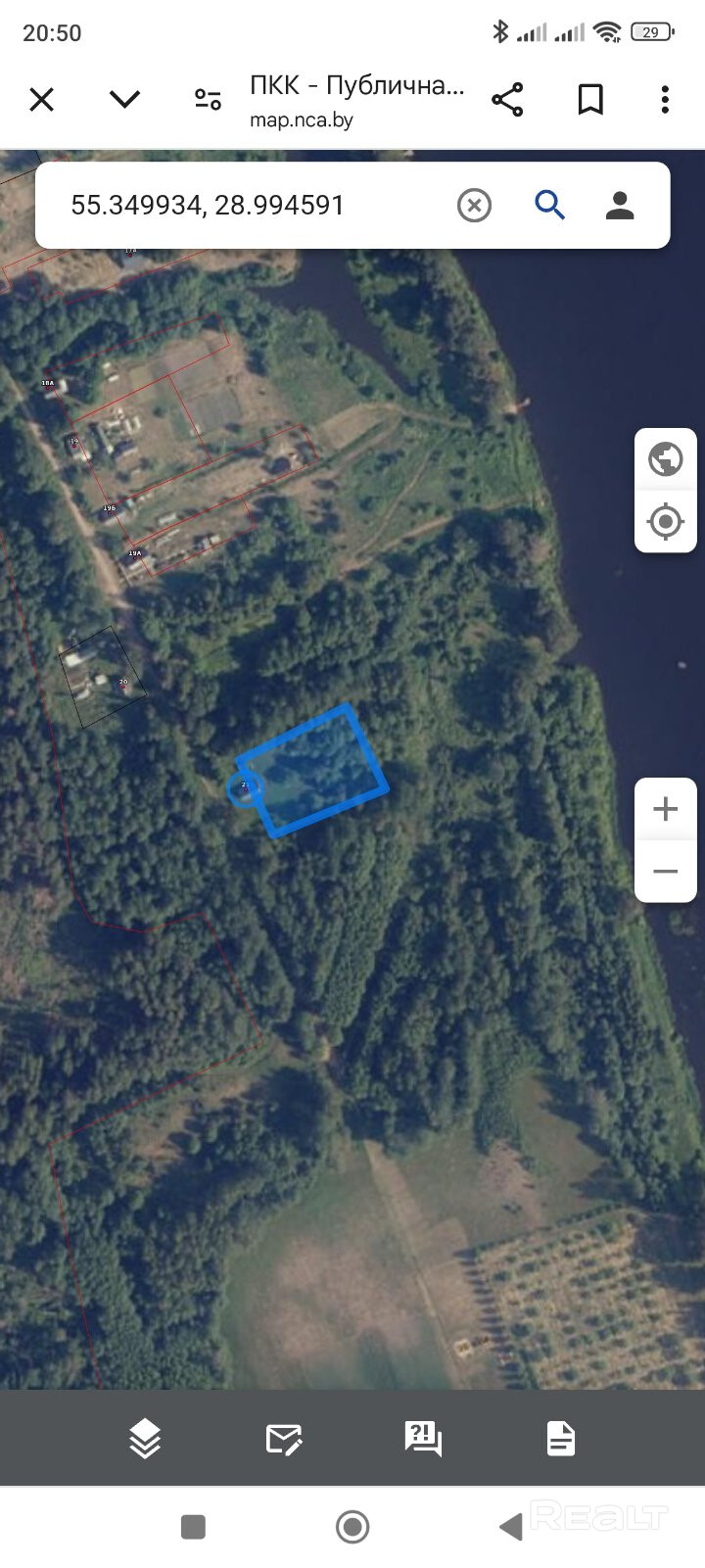Screen dimensions: 705x1568
Task: Select the blue highlighted land parcel
Action: tap(315, 770)
